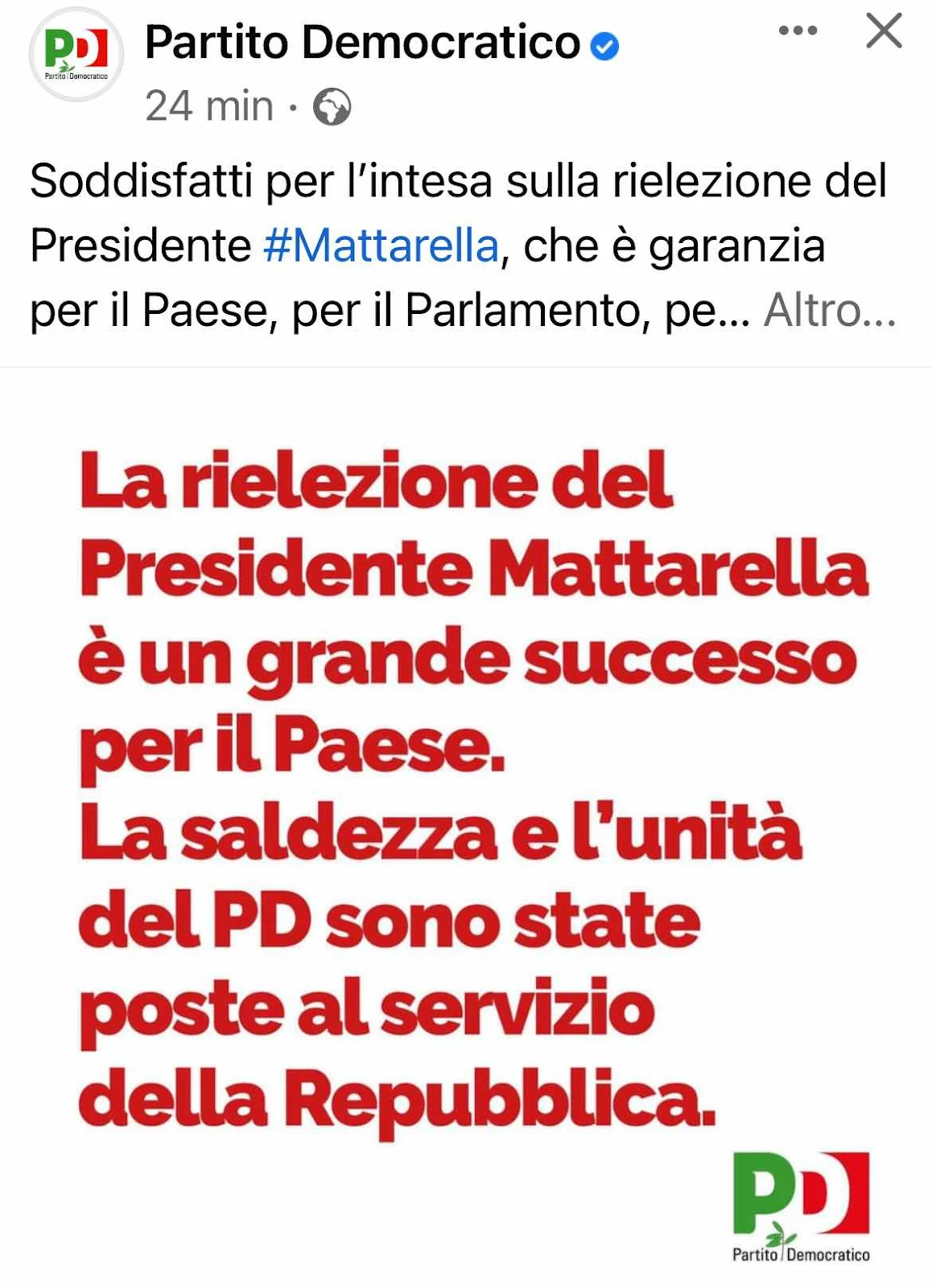Dismiss the post with the X

pyautogui.click(x=883, y=31)
